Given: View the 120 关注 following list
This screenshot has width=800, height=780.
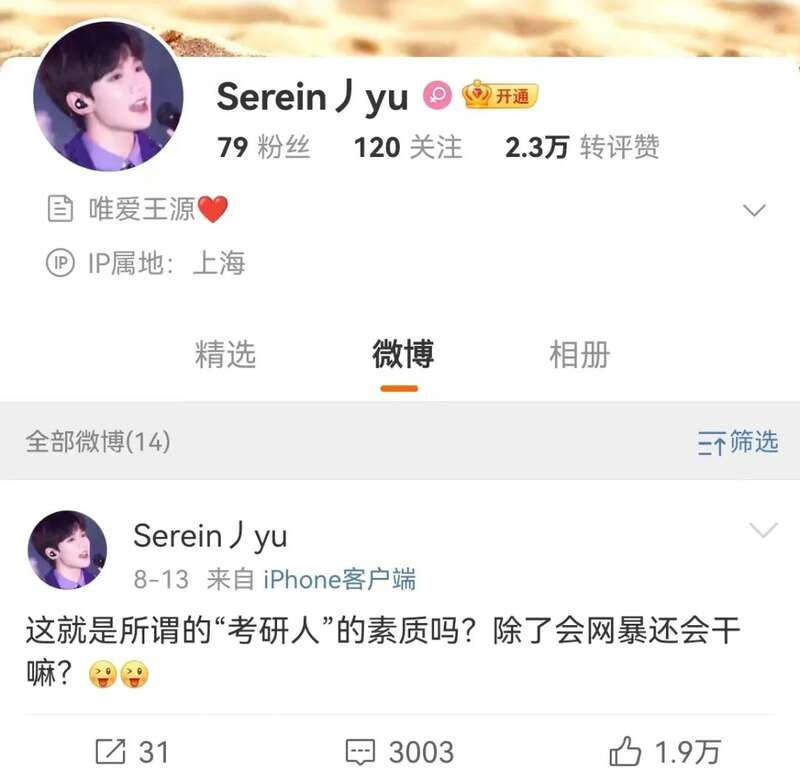Looking at the screenshot, I should (408, 148).
